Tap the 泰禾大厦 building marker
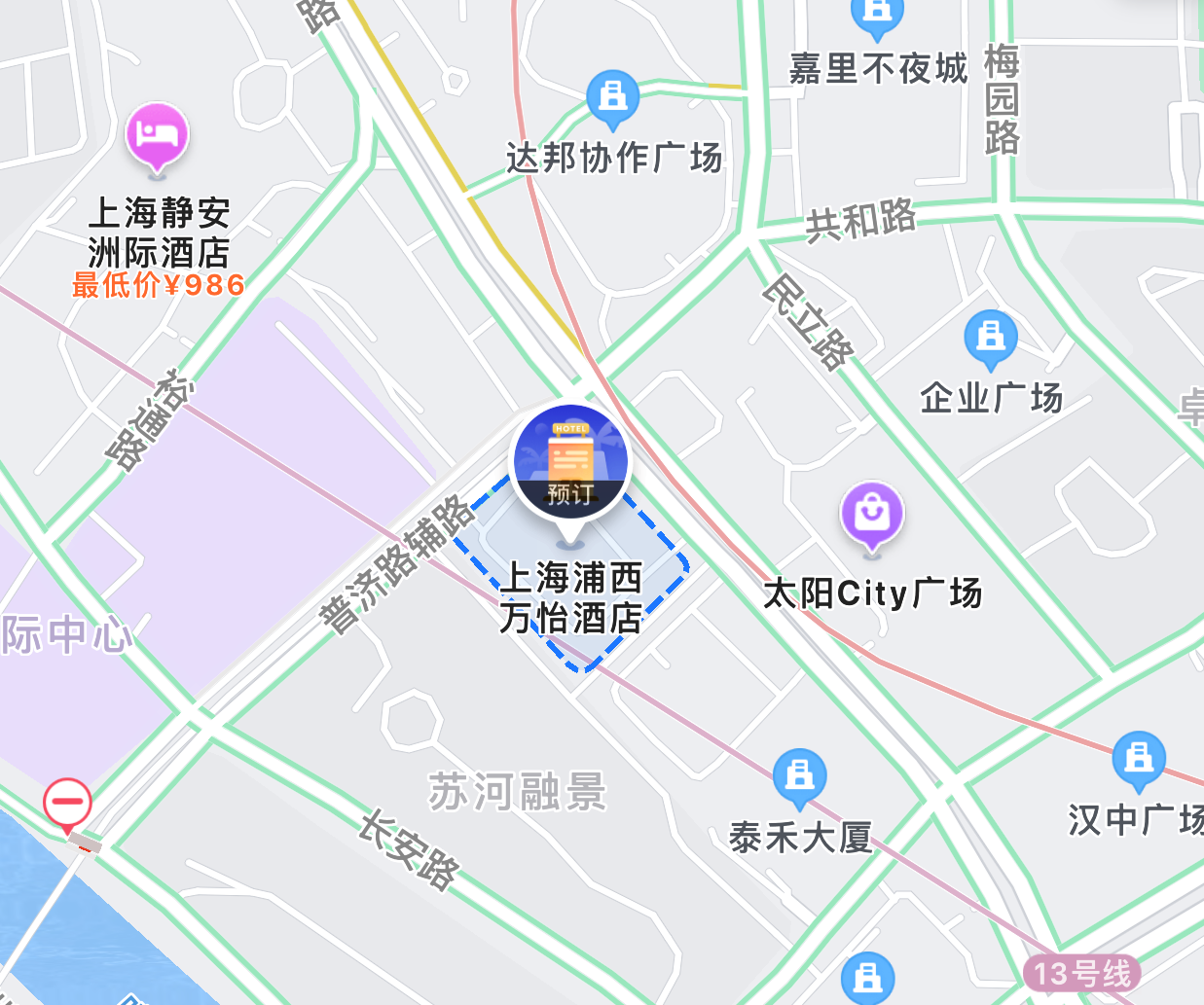The image size is (1204, 1005). click(799, 775)
